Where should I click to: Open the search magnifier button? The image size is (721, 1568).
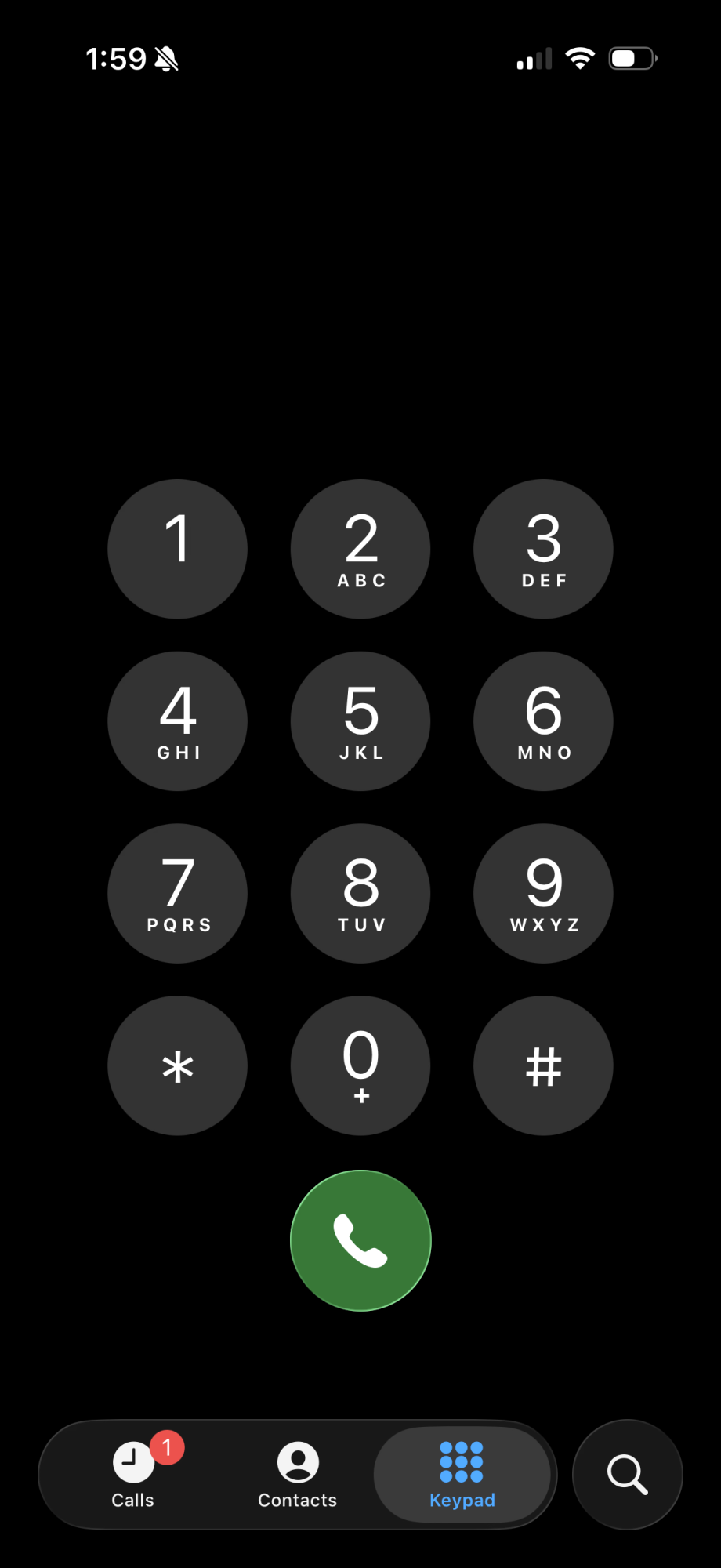[x=628, y=1475]
